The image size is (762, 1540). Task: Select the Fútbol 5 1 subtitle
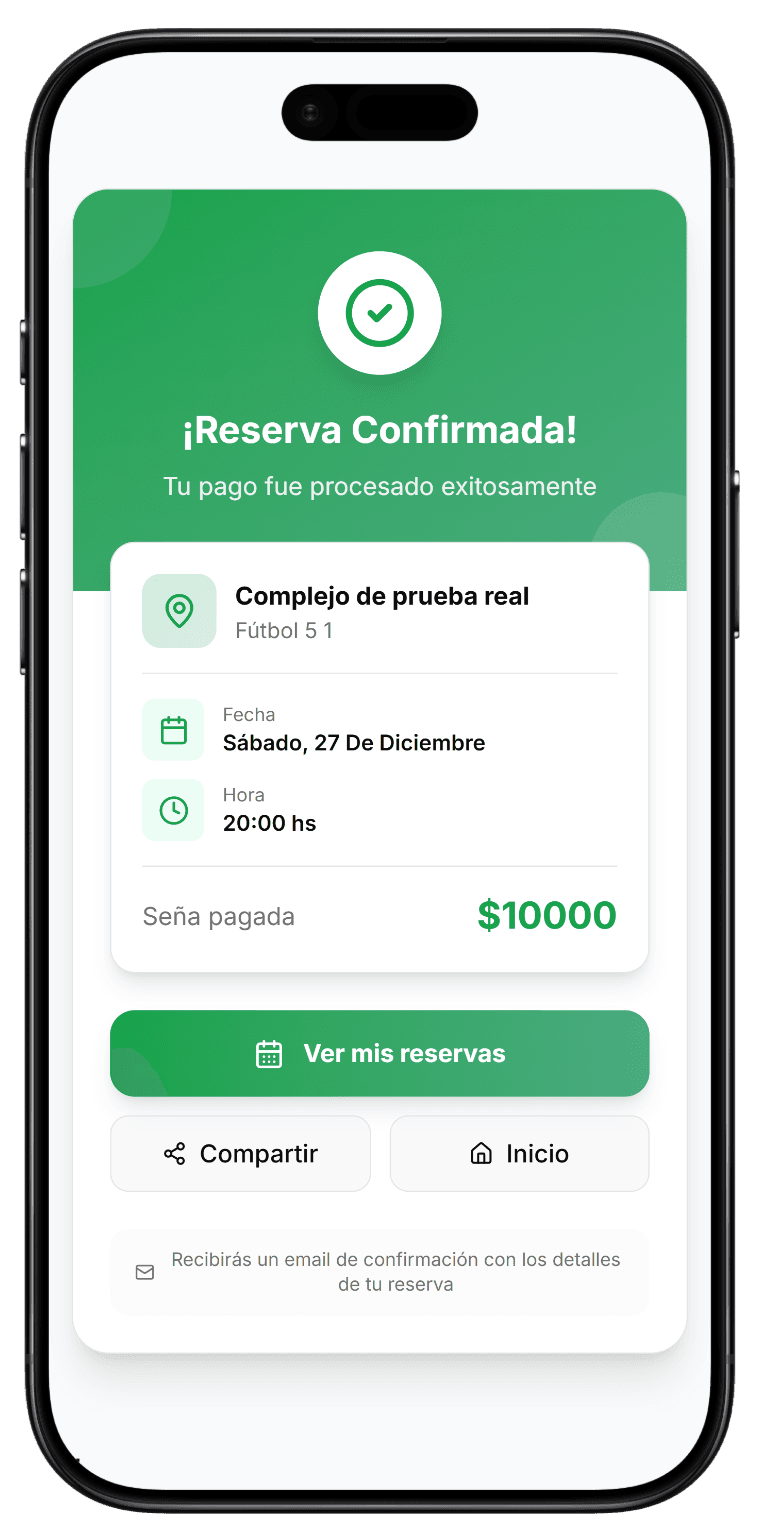click(x=285, y=630)
